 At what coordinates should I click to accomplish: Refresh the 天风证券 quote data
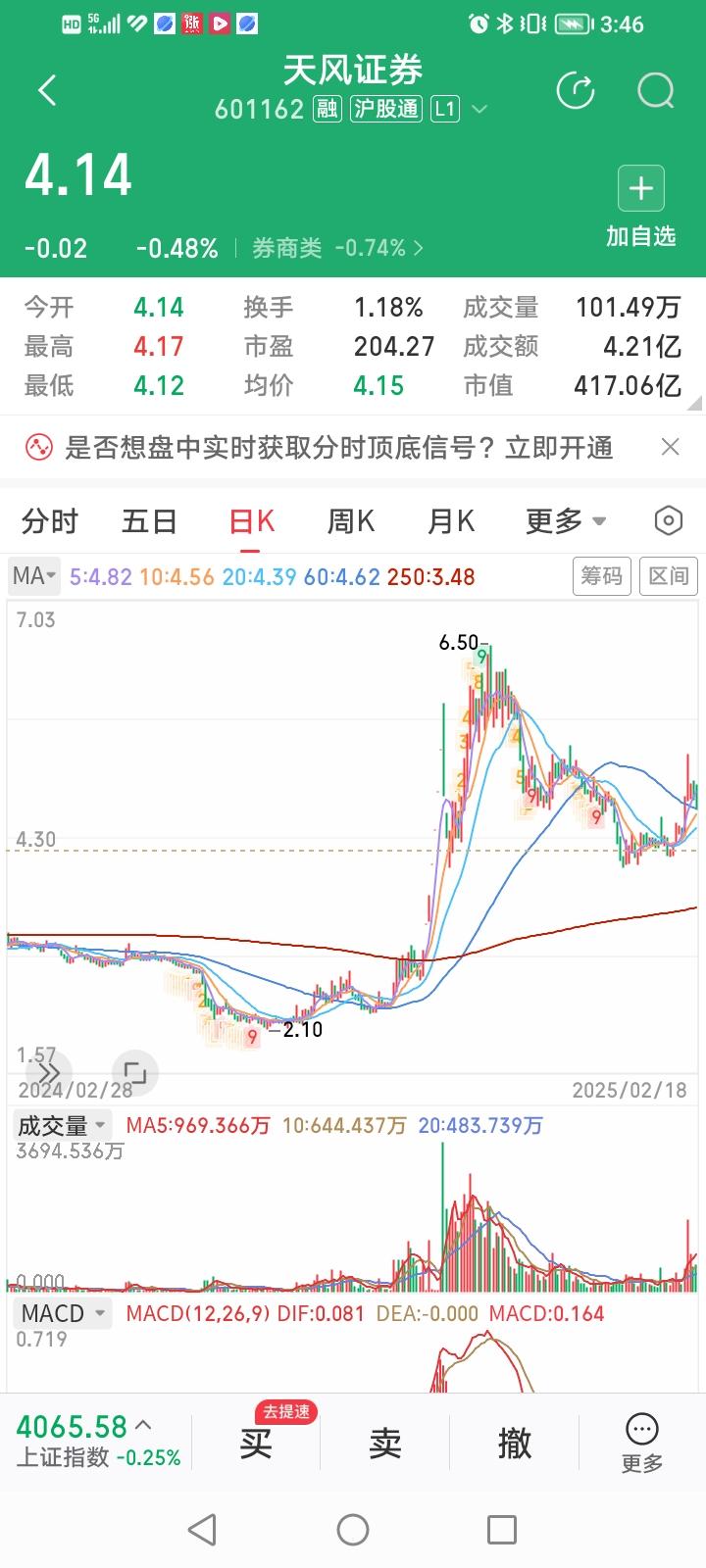point(577,89)
